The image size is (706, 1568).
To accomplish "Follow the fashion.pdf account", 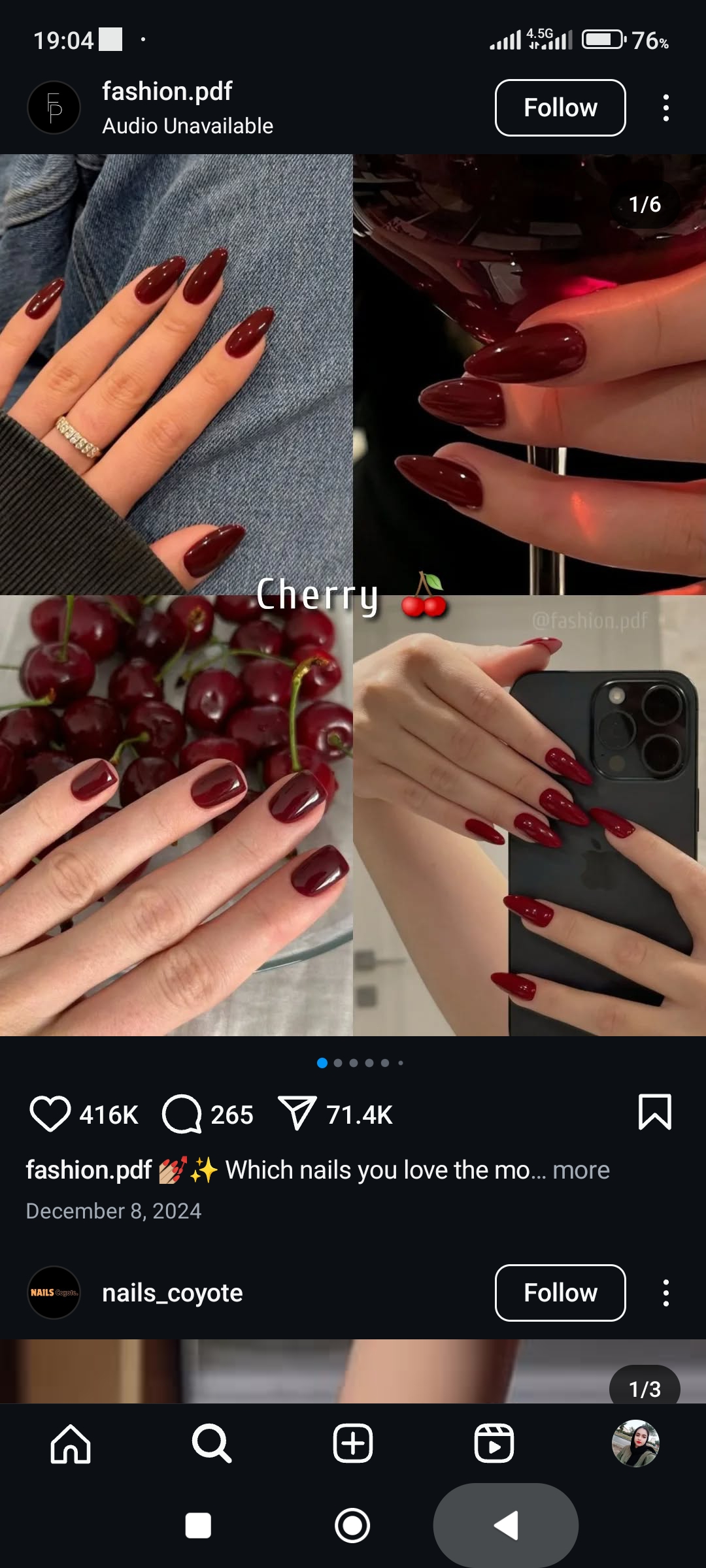I will click(x=560, y=108).
